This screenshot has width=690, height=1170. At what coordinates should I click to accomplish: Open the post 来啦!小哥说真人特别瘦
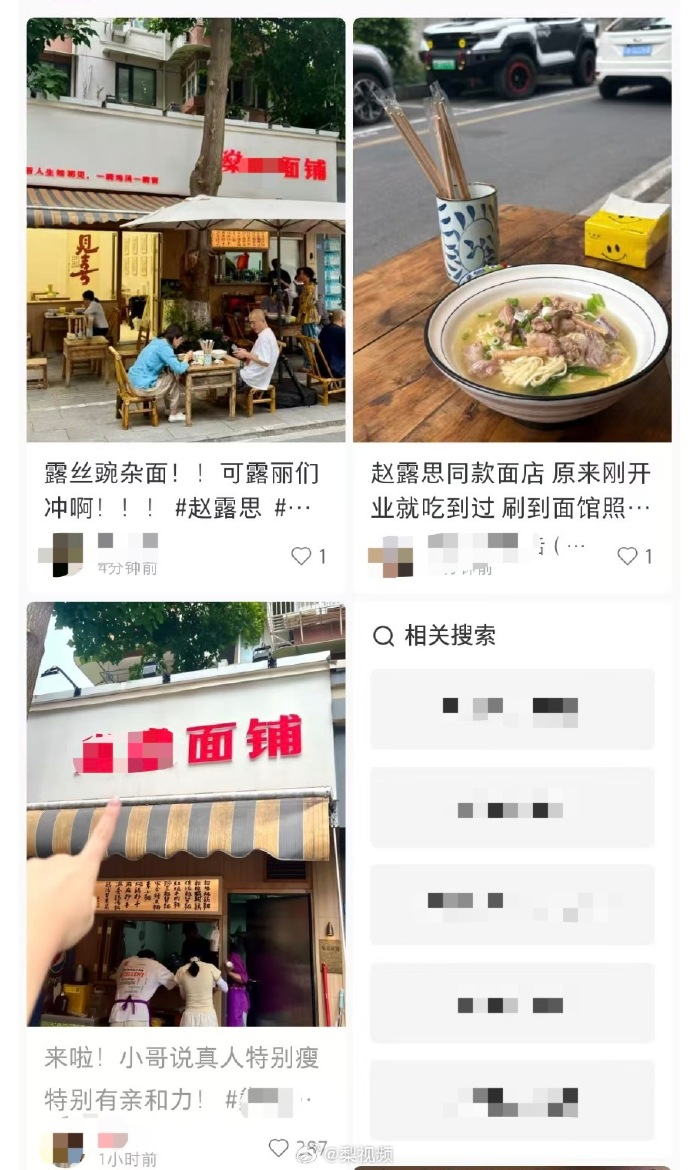tap(185, 813)
